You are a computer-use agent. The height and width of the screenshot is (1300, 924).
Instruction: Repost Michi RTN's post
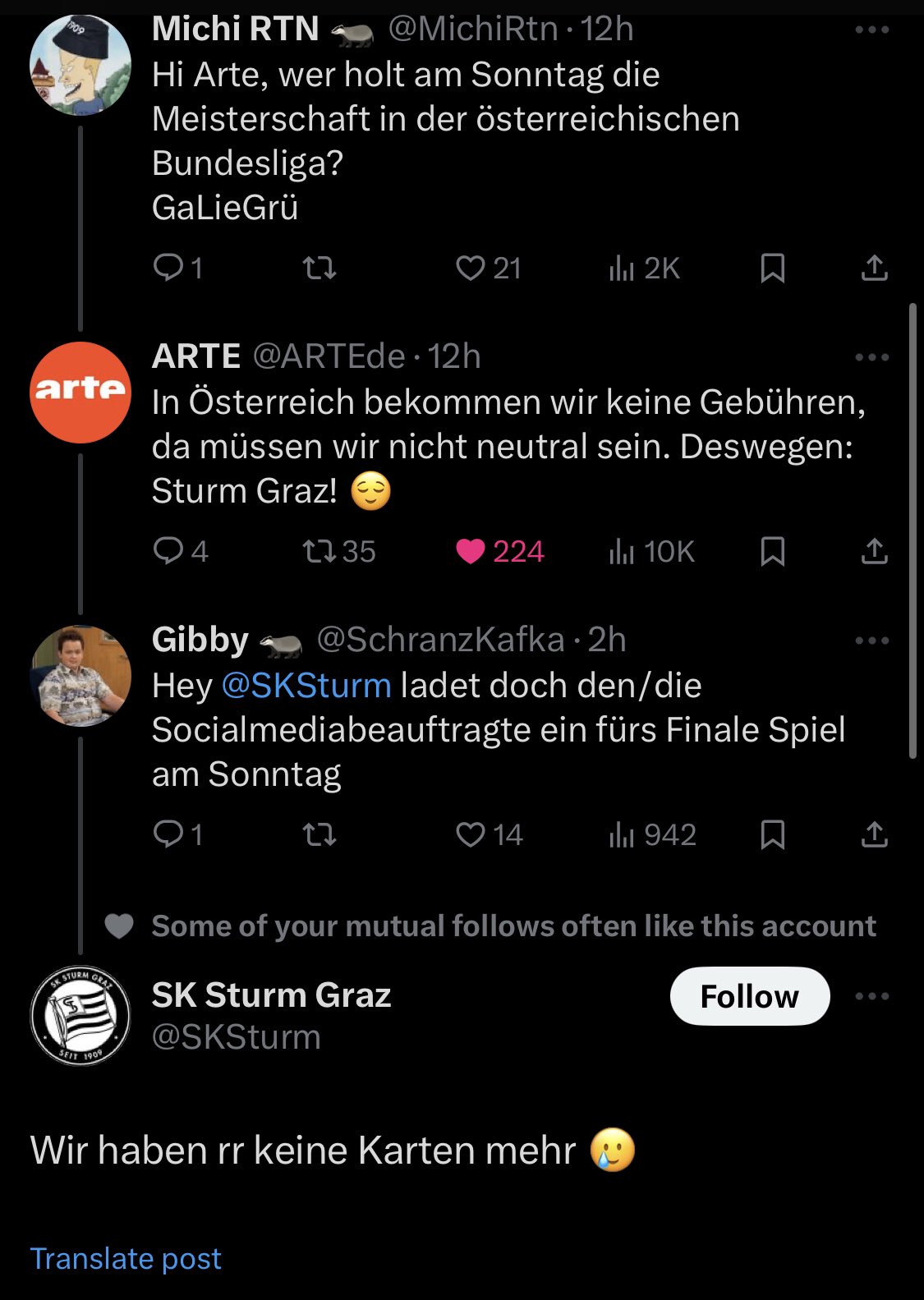click(319, 269)
